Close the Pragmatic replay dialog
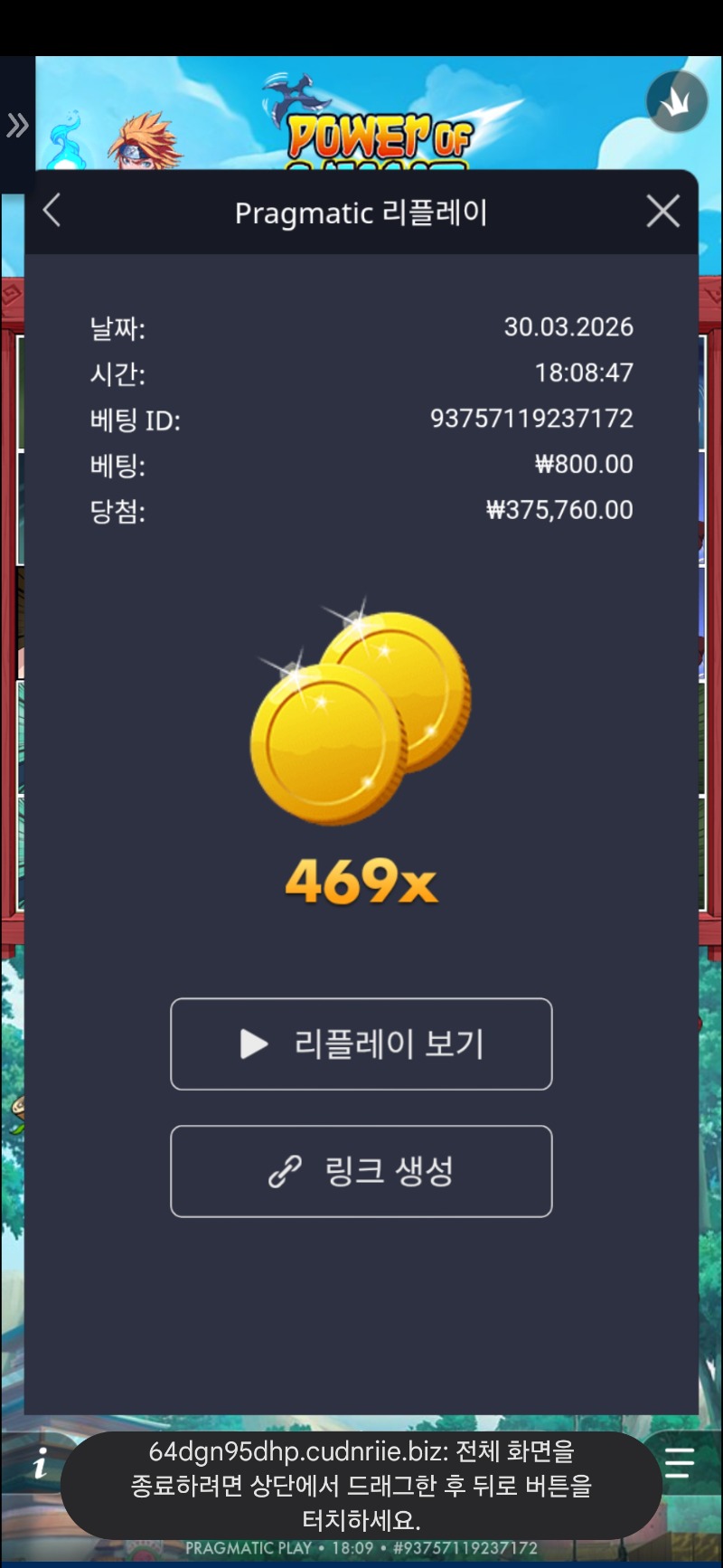 662,212
